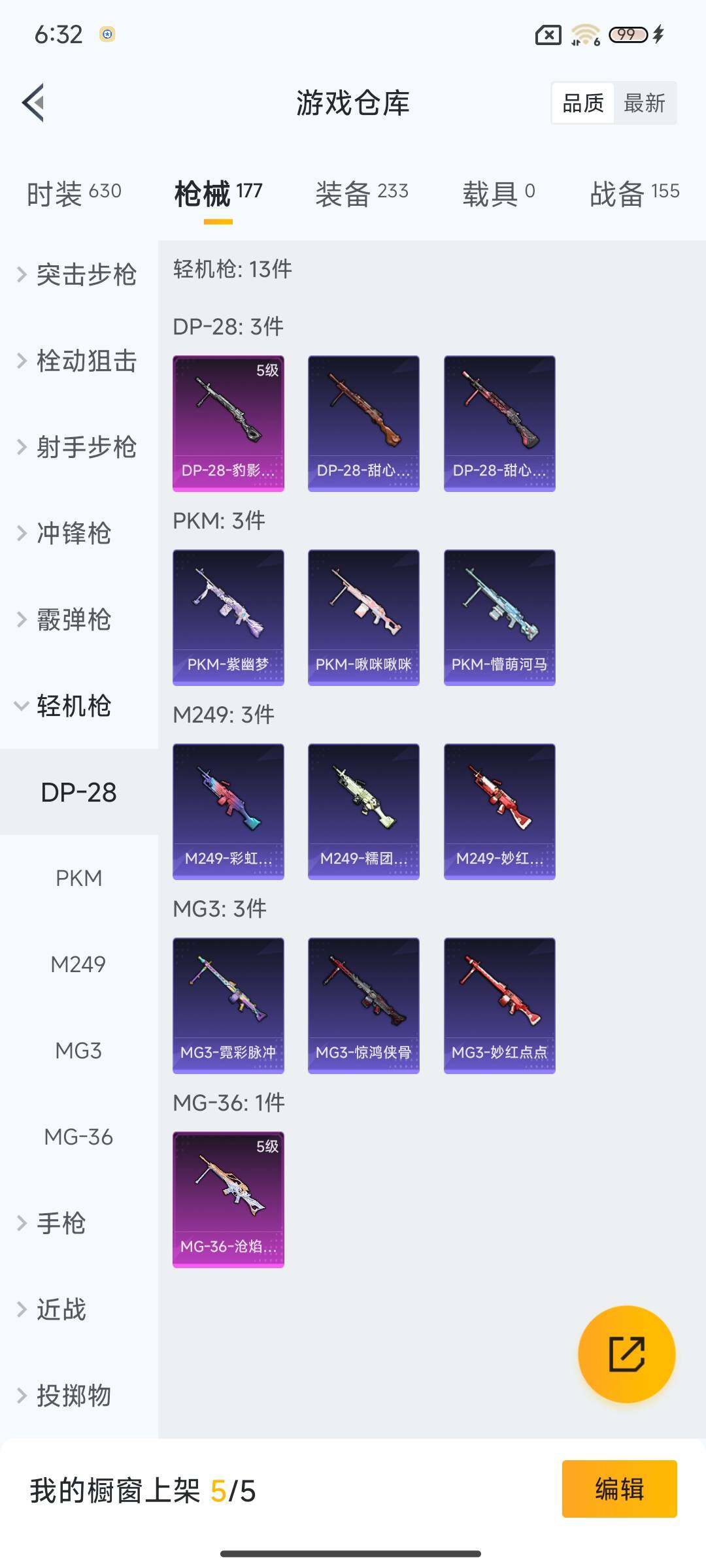The image size is (706, 1568).
Task: Tap the yellow floating share button
Action: [626, 1354]
